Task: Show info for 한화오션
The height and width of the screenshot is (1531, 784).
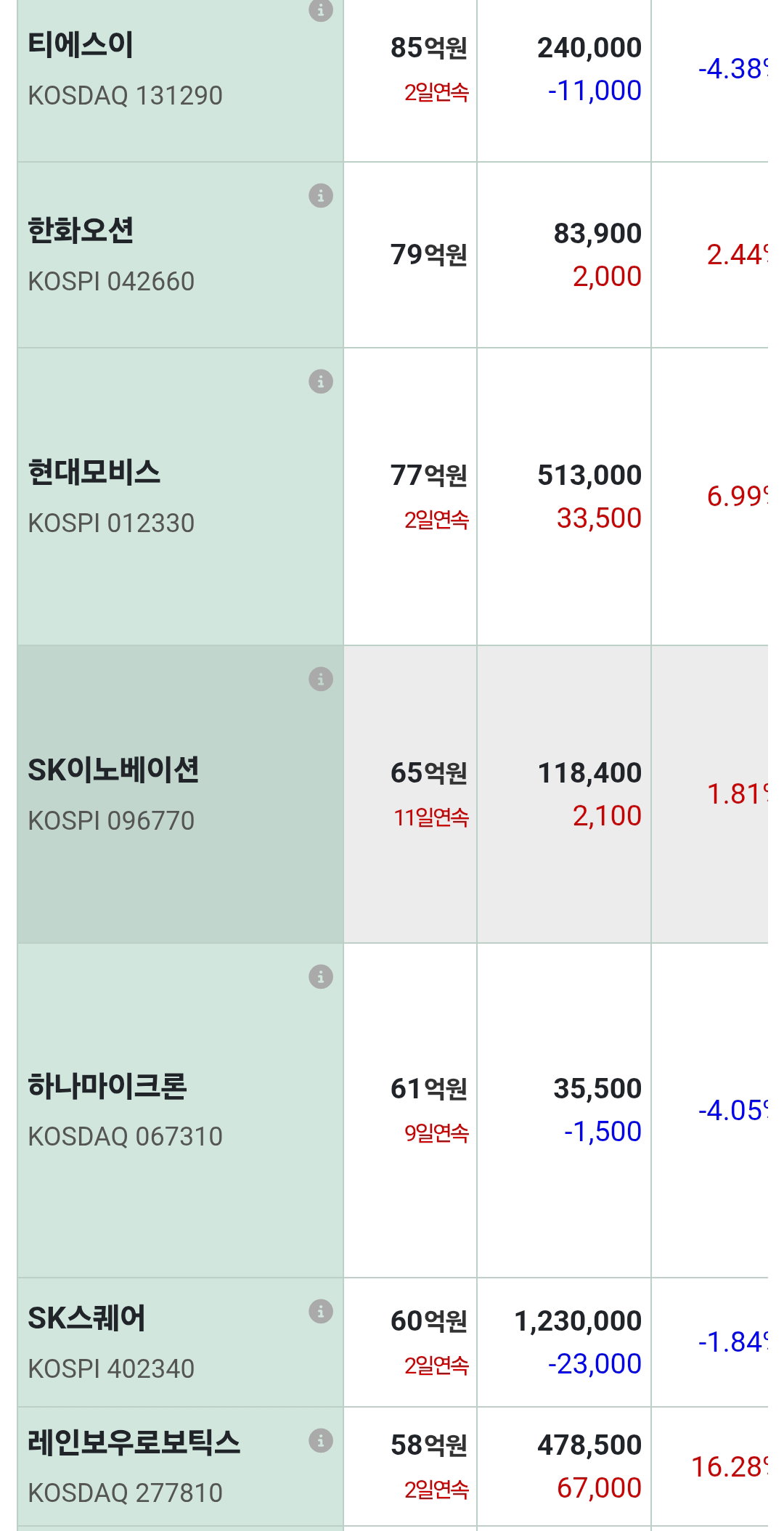Action: click(321, 195)
